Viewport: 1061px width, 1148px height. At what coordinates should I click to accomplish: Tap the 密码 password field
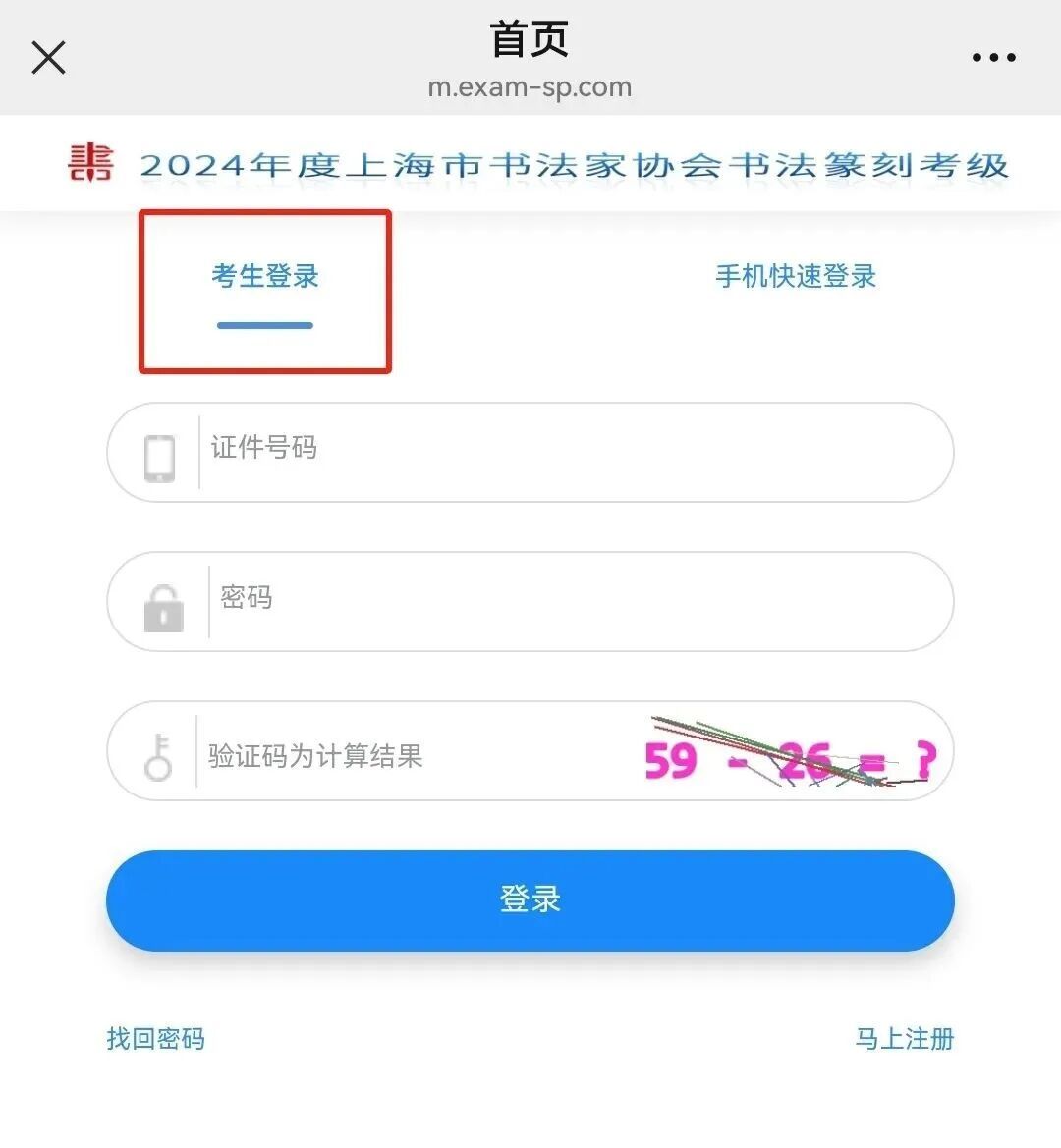tap(530, 601)
